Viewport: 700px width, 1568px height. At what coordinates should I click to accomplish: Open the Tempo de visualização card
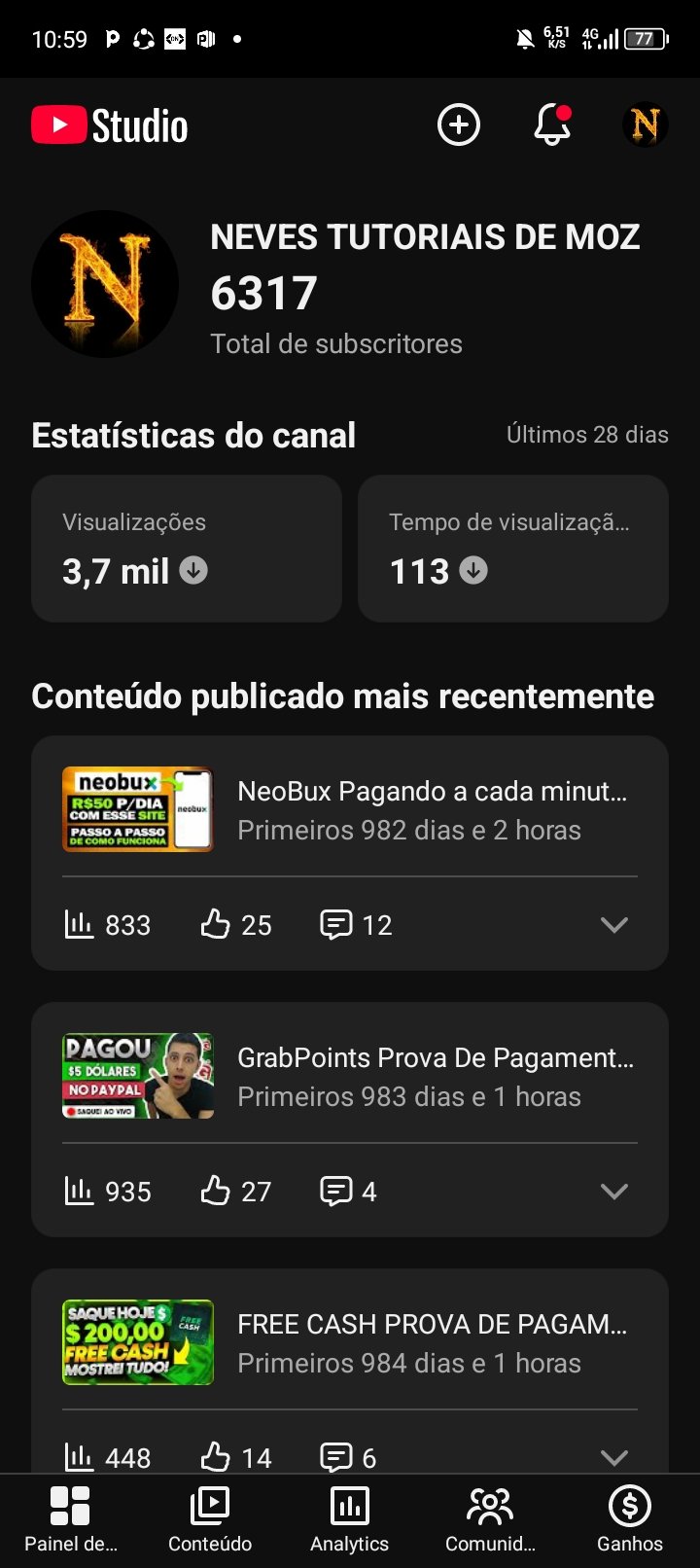coord(513,549)
